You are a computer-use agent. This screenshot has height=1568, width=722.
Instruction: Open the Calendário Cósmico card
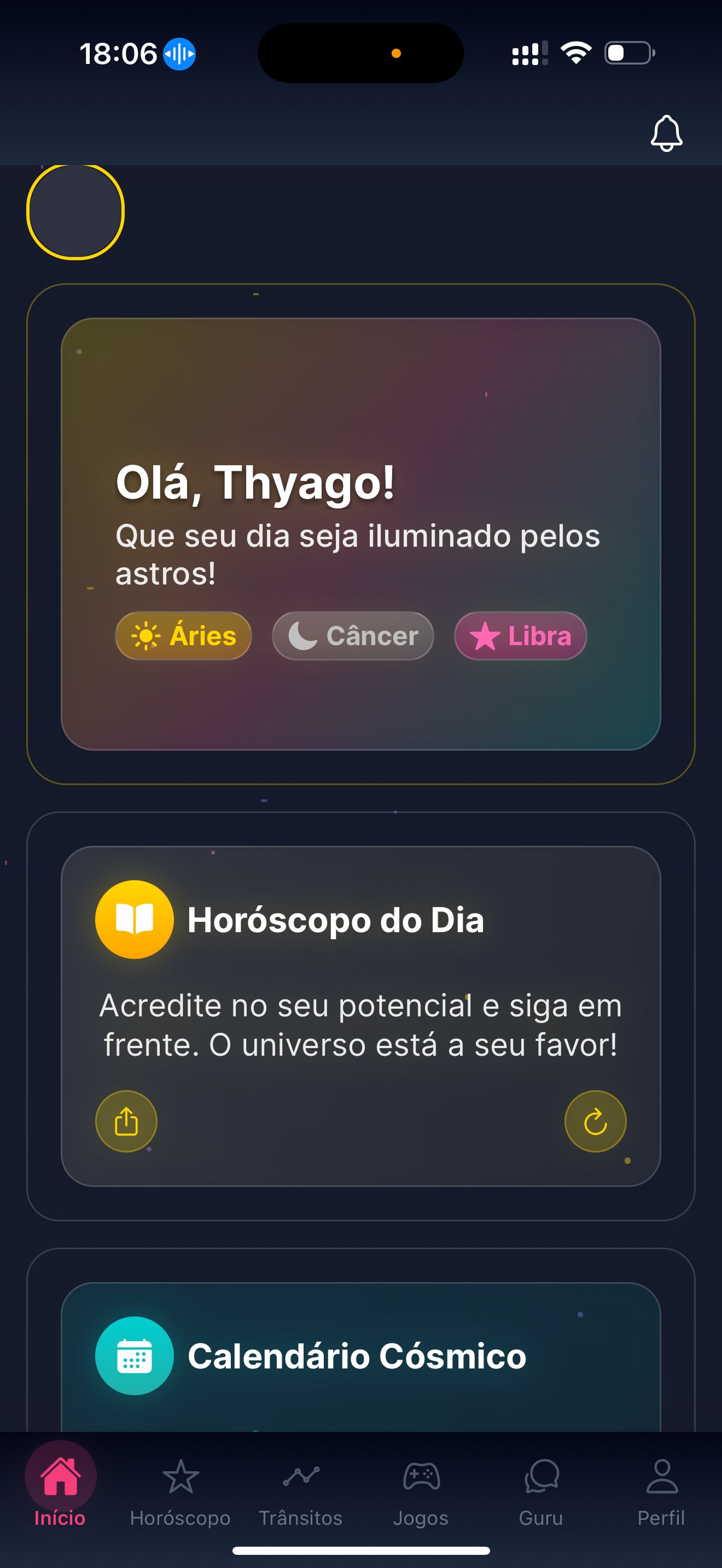pos(361,1356)
